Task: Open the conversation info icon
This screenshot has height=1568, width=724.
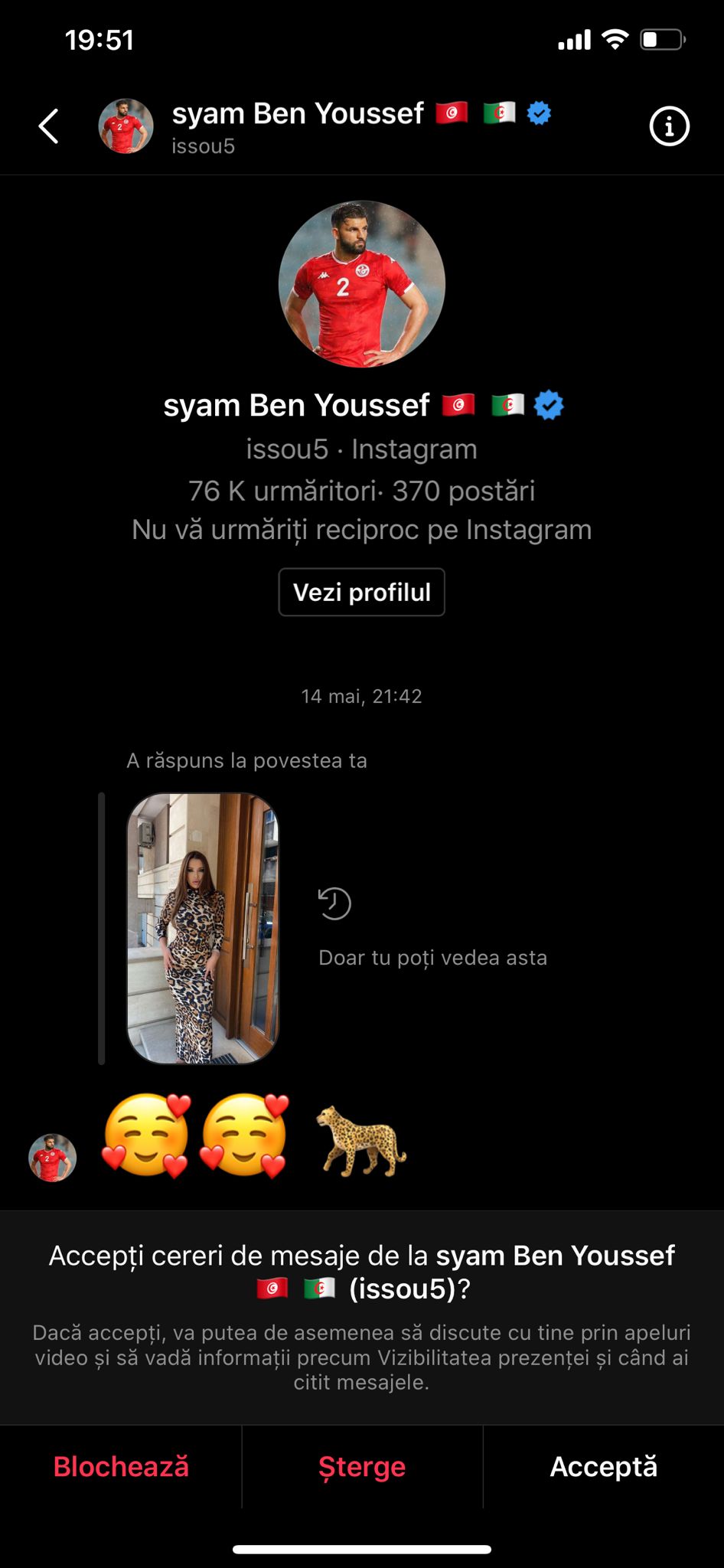Action: click(669, 126)
